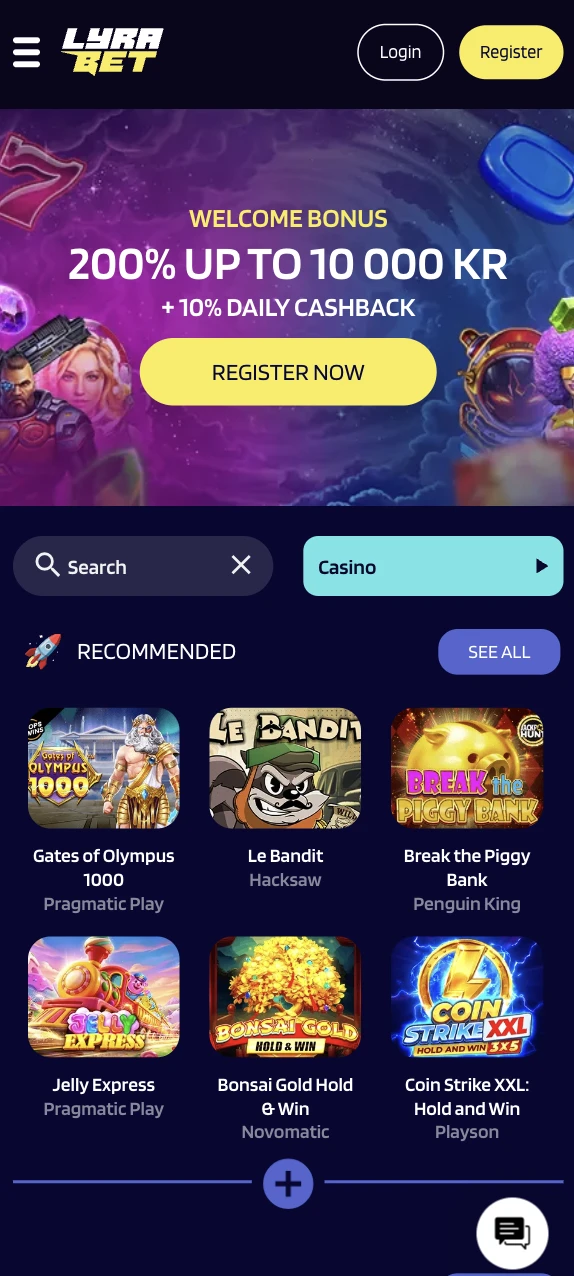Viewport: 574px width, 1276px height.
Task: Load more games with the plus button
Action: tap(288, 1184)
